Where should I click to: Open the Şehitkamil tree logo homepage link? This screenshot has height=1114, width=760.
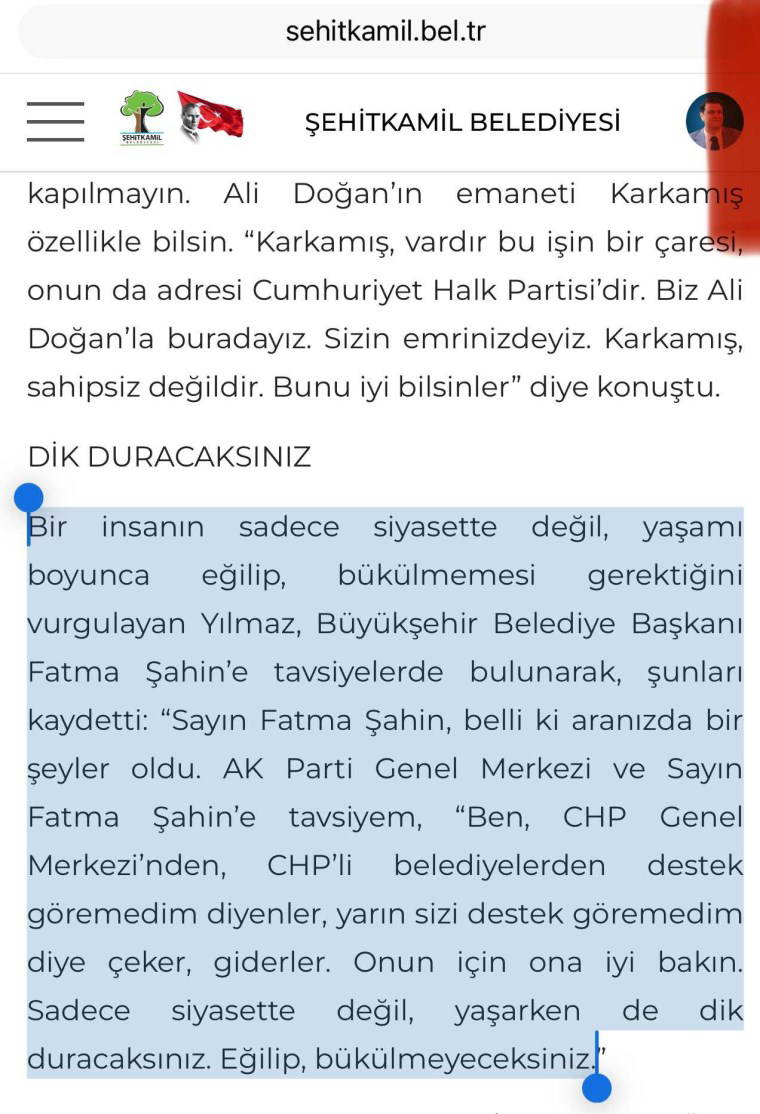142,119
